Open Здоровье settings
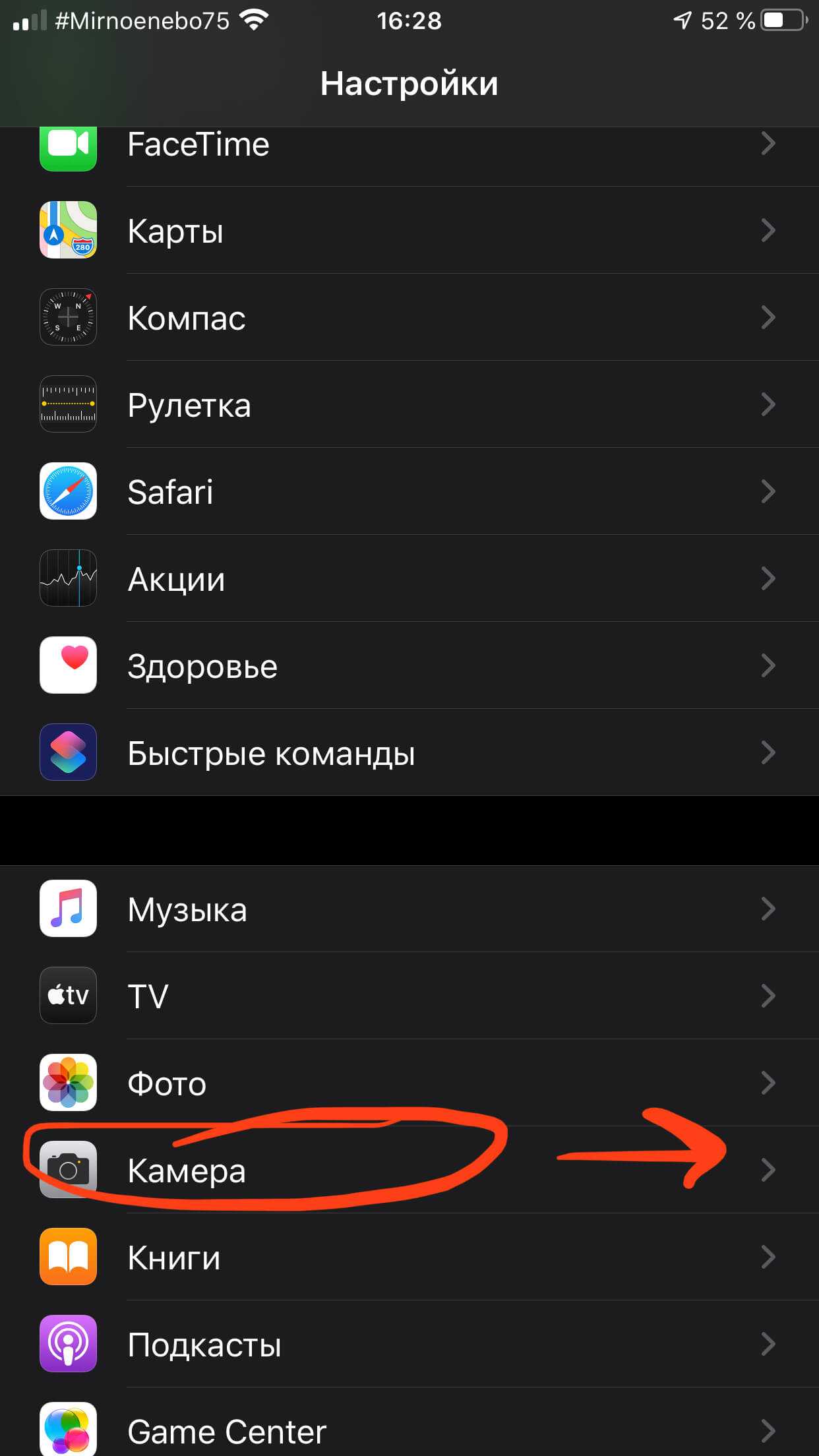Screen dimensions: 819x1456 coord(409,666)
